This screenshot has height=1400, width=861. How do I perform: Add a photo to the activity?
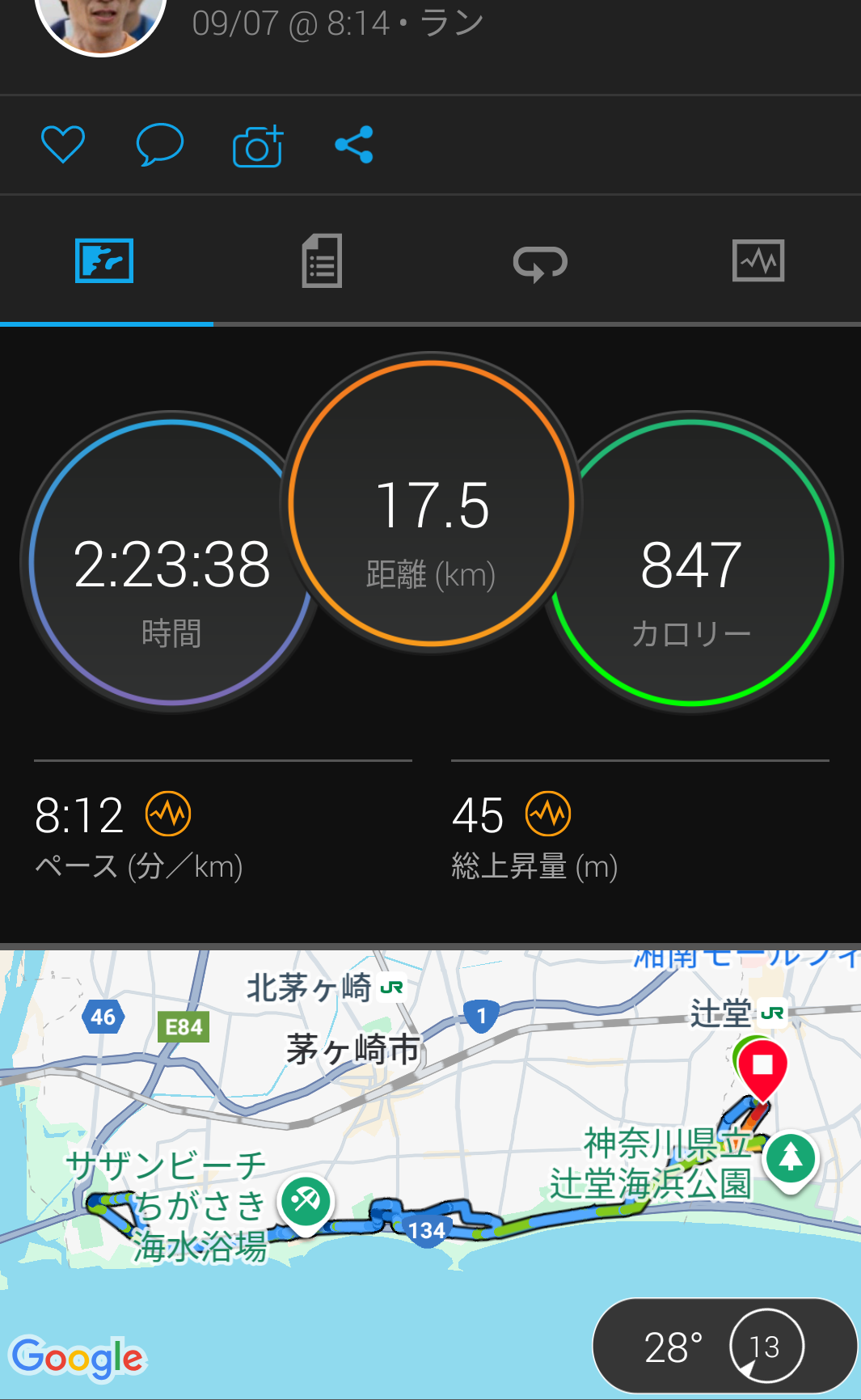(x=258, y=146)
